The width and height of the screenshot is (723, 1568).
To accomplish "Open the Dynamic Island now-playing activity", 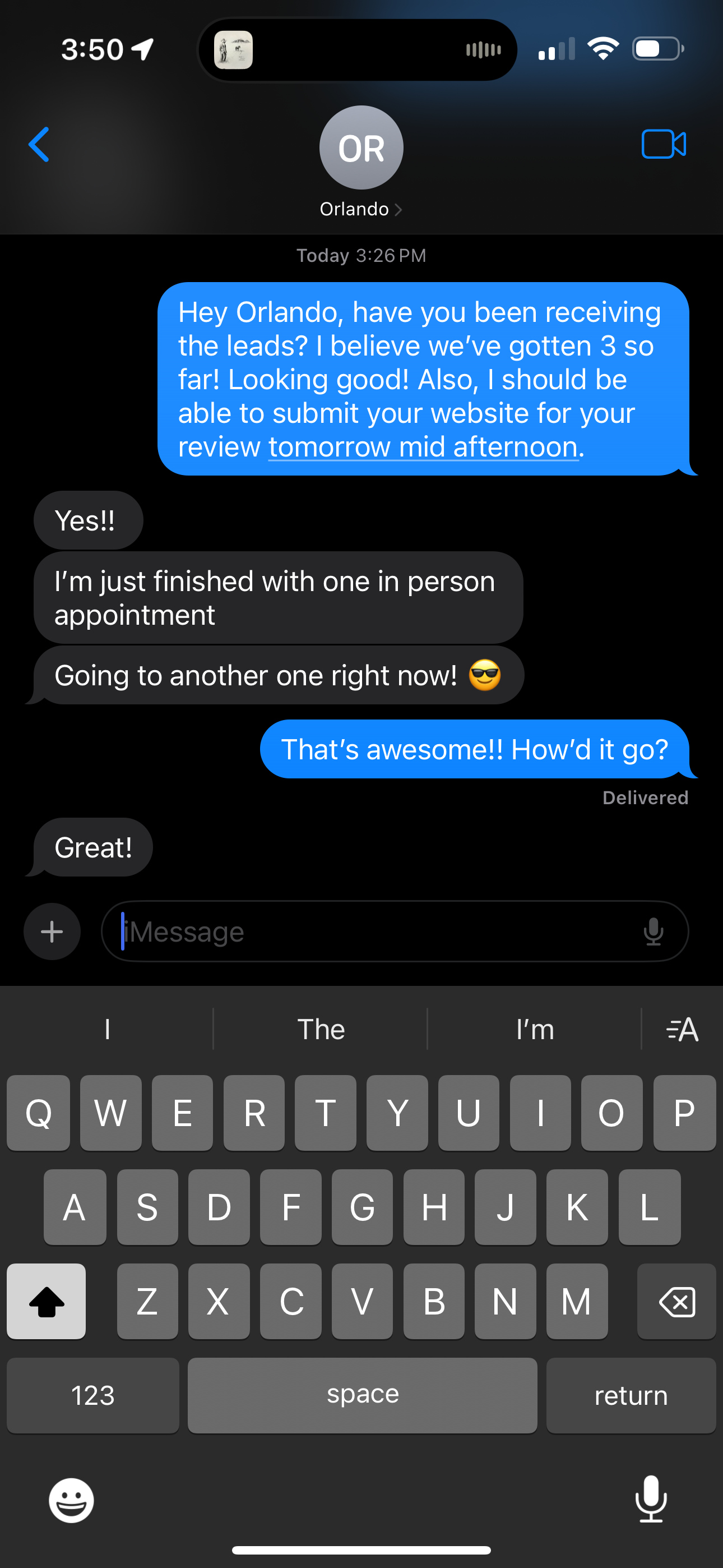I will [358, 50].
